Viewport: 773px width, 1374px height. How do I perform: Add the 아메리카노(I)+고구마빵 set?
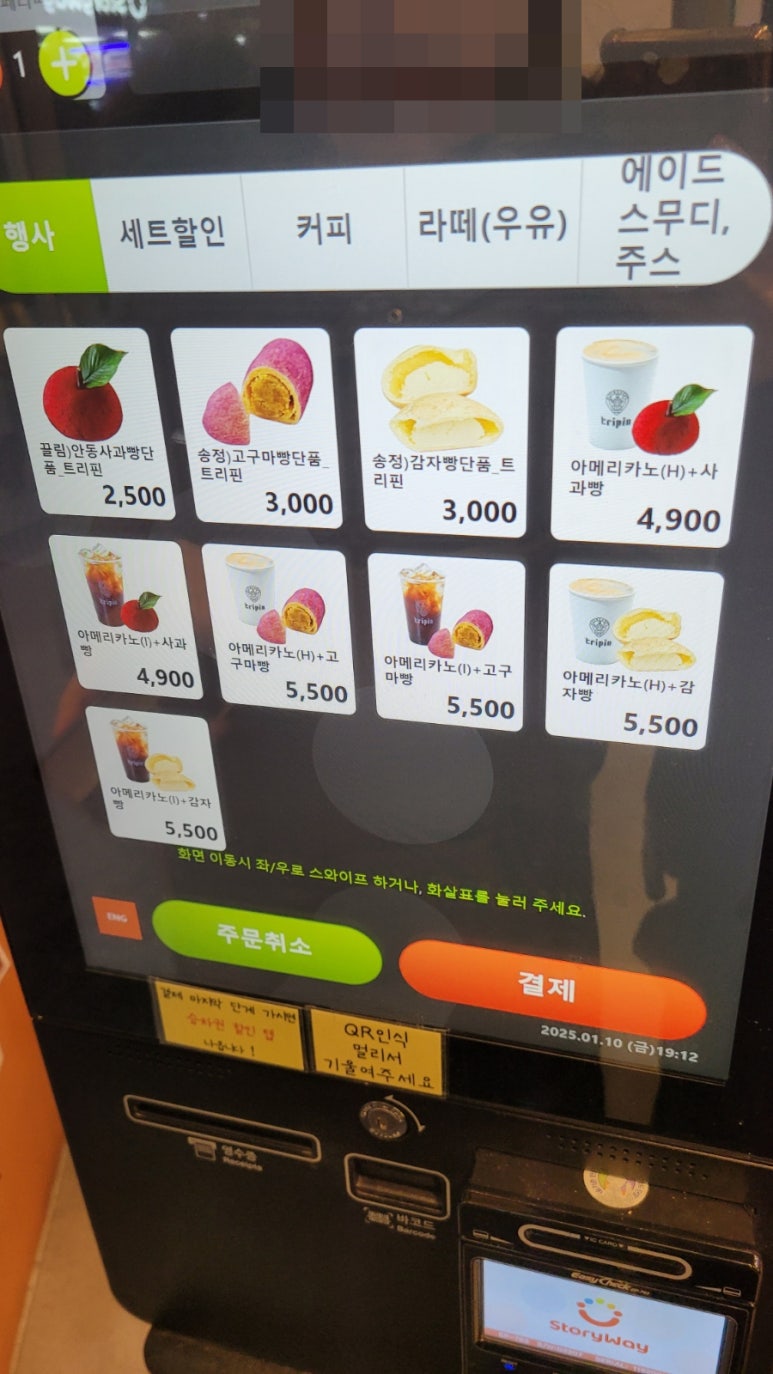pos(446,641)
